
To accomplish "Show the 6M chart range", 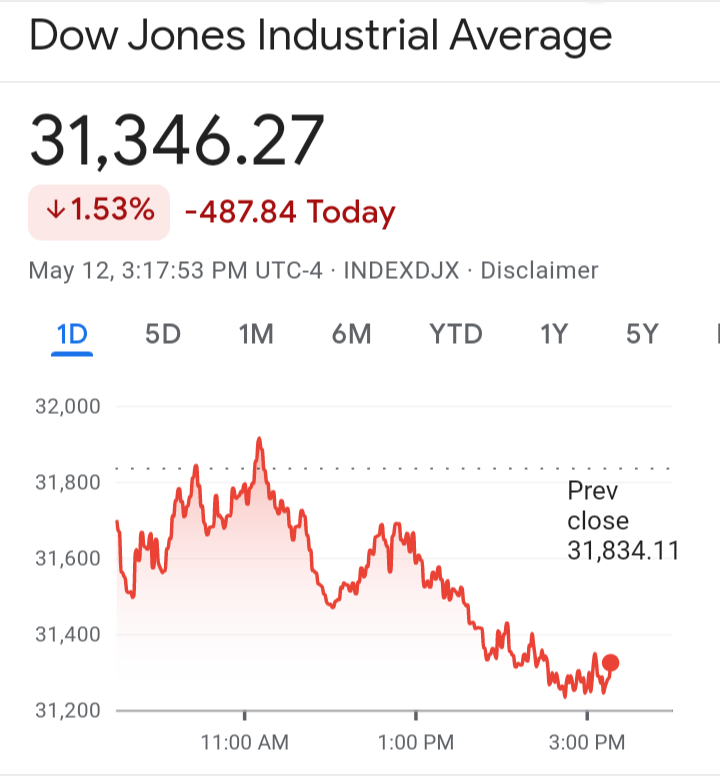I will (x=351, y=334).
